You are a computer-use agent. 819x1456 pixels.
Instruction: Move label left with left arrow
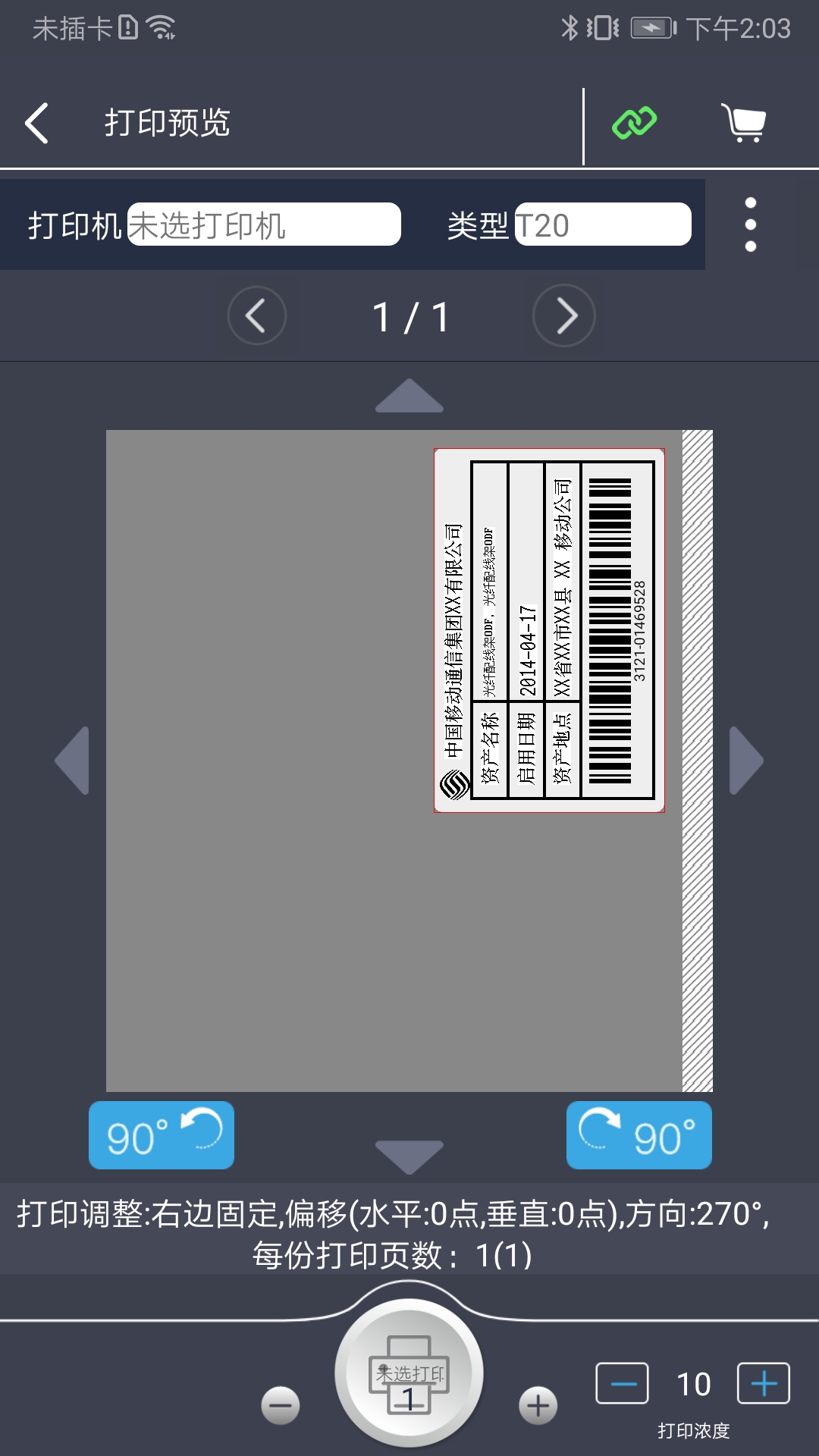click(73, 761)
